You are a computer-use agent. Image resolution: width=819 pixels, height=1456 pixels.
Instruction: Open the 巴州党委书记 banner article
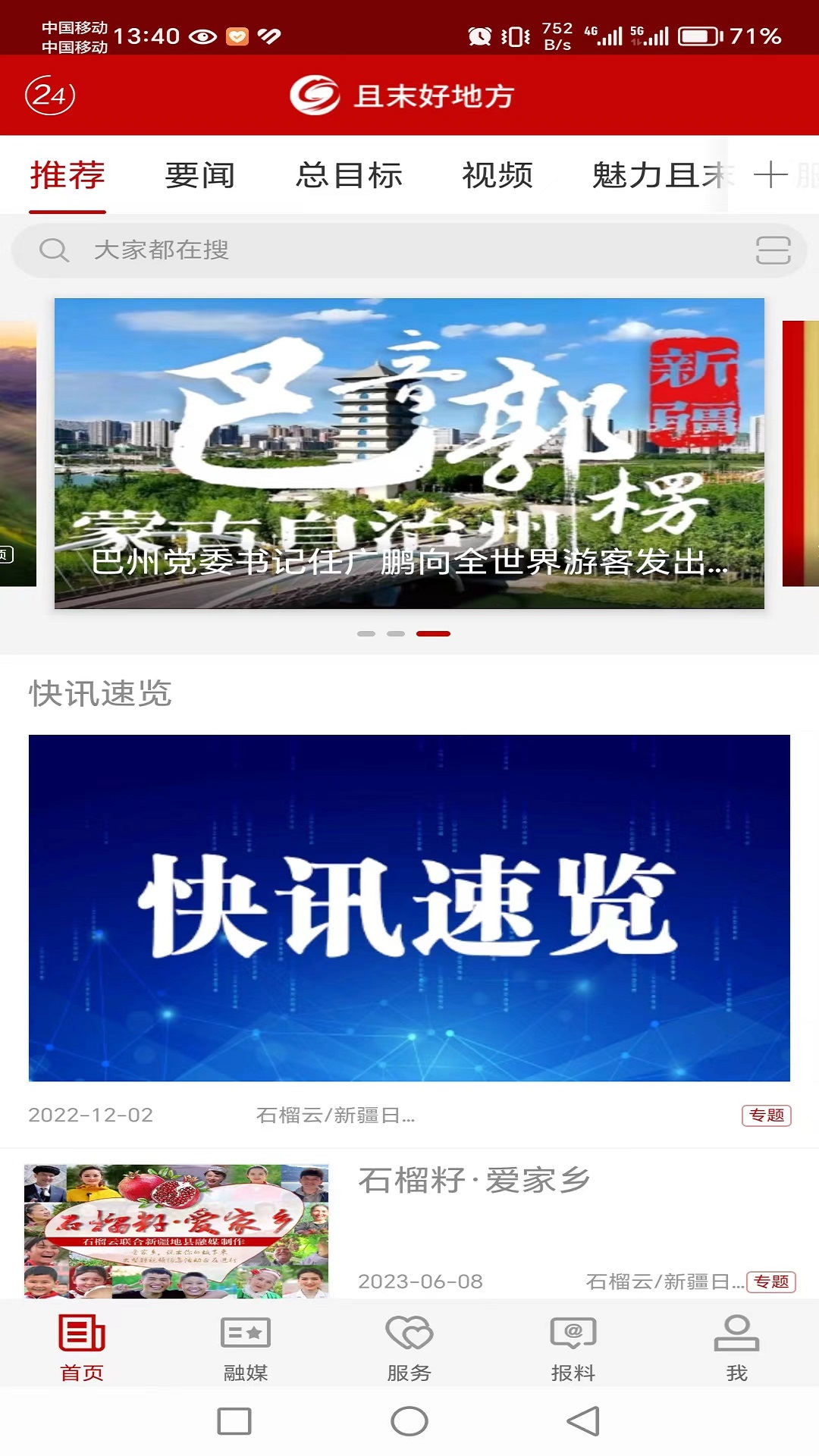coord(409,453)
